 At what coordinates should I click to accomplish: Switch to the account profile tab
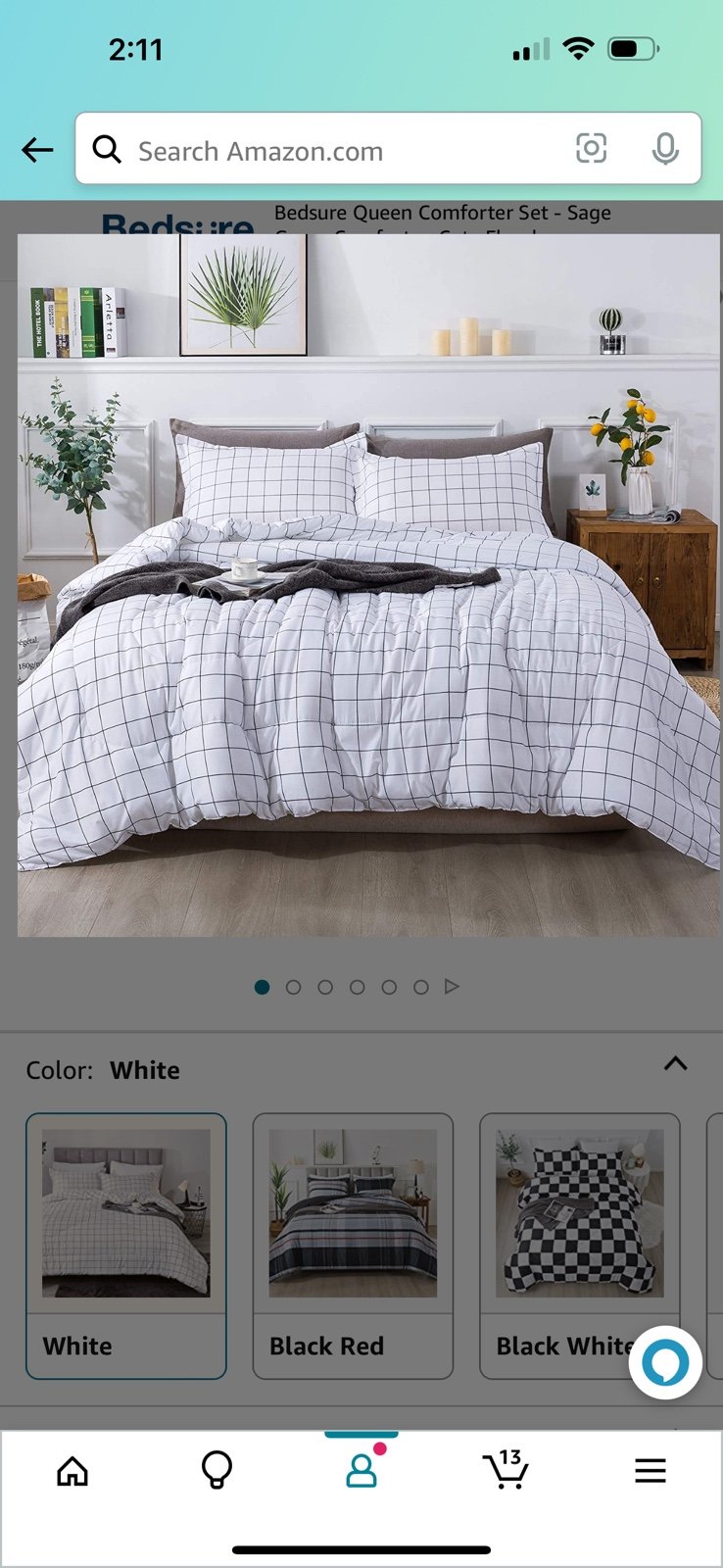(361, 1469)
